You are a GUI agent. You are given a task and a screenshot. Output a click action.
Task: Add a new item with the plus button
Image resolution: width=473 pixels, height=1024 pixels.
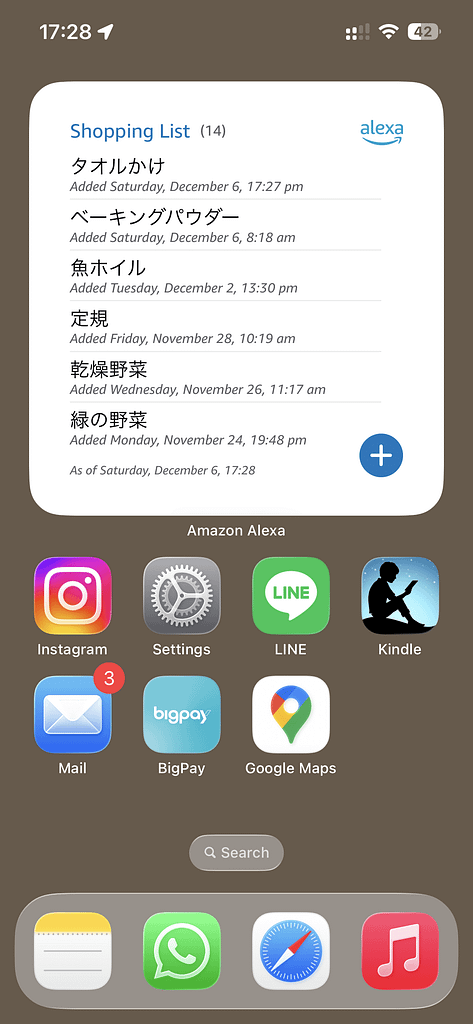pyautogui.click(x=381, y=455)
